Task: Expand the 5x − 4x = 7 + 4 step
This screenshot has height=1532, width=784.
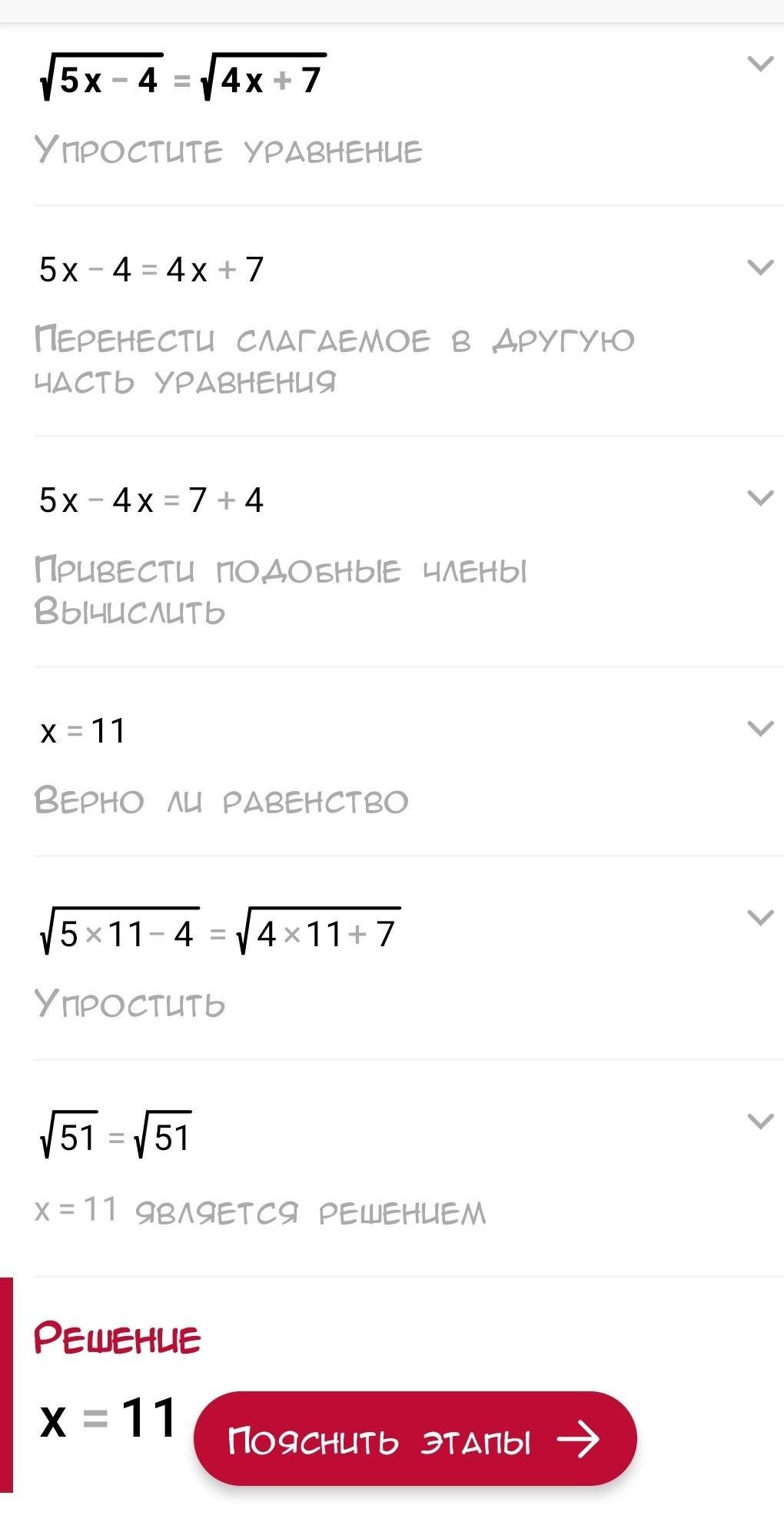Action: 759,498
